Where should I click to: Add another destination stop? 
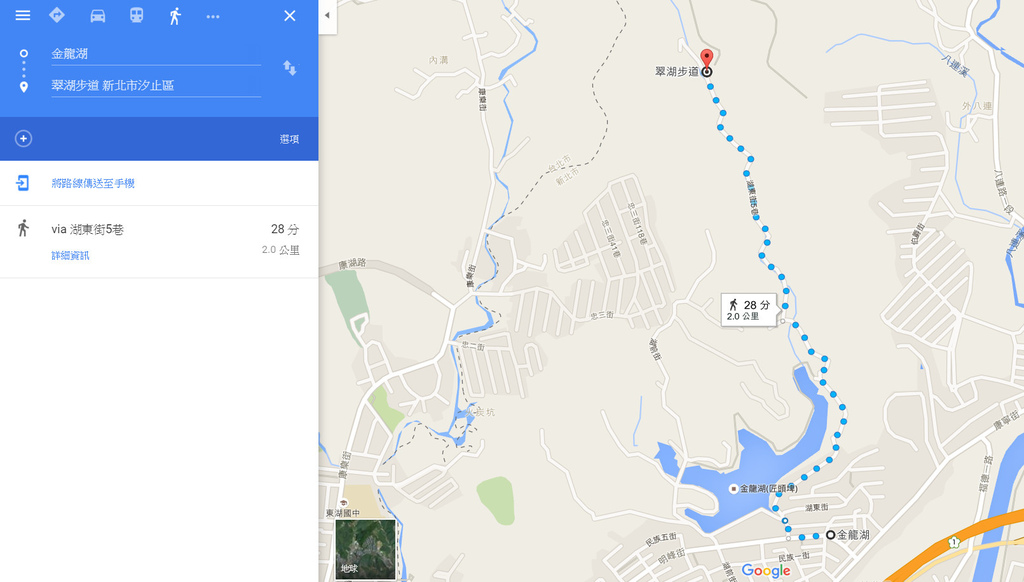(x=24, y=138)
